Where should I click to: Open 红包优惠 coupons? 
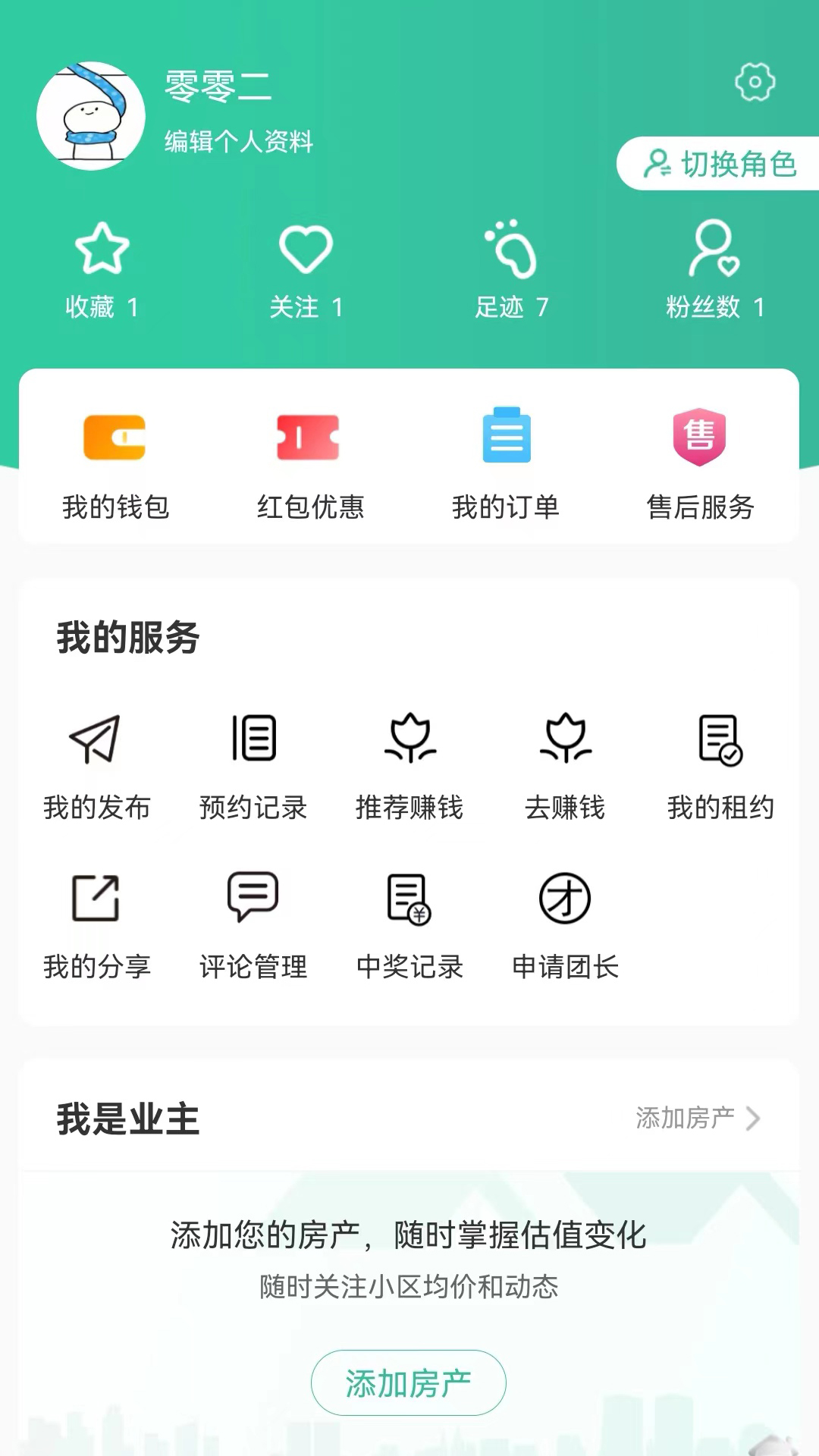click(x=310, y=463)
